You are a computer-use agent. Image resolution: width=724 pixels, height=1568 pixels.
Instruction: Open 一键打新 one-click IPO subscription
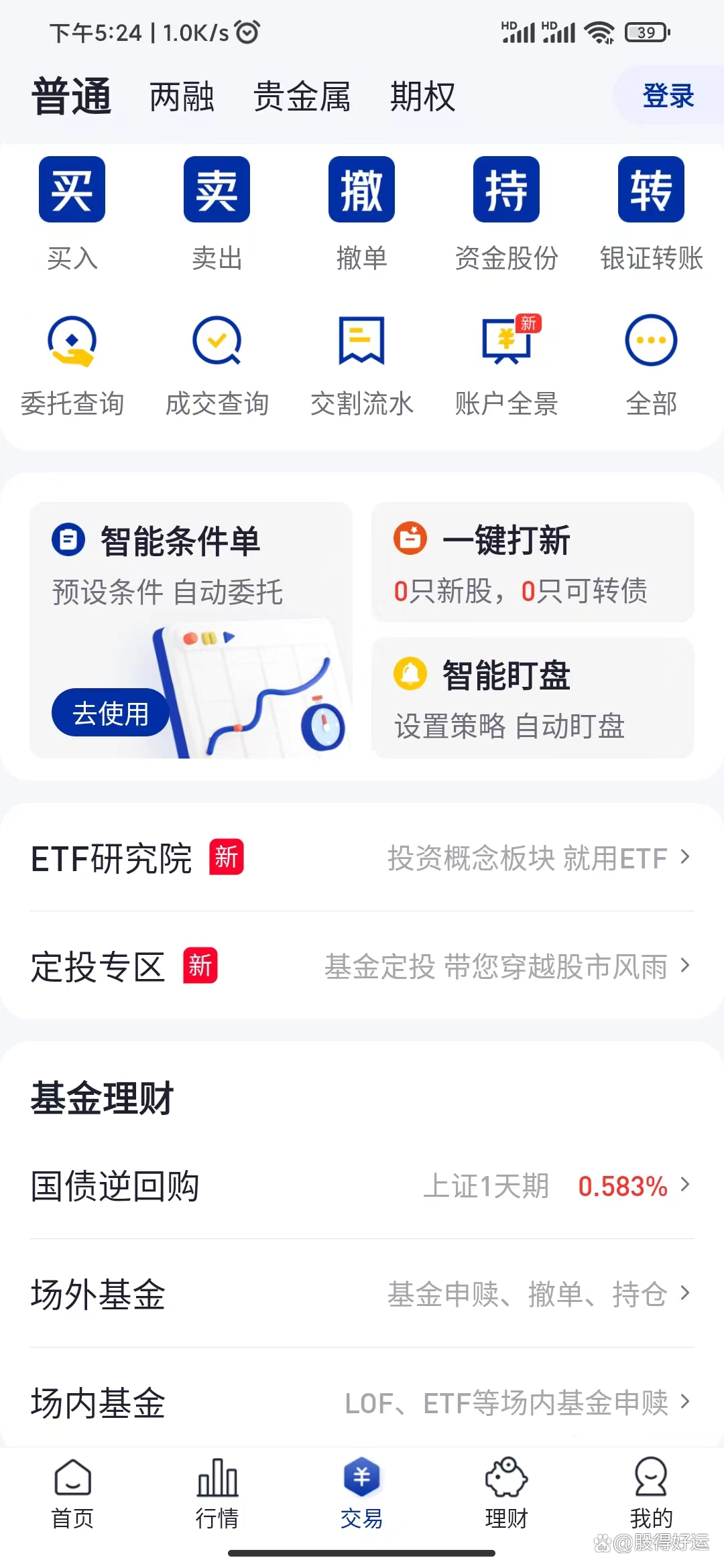click(x=532, y=563)
